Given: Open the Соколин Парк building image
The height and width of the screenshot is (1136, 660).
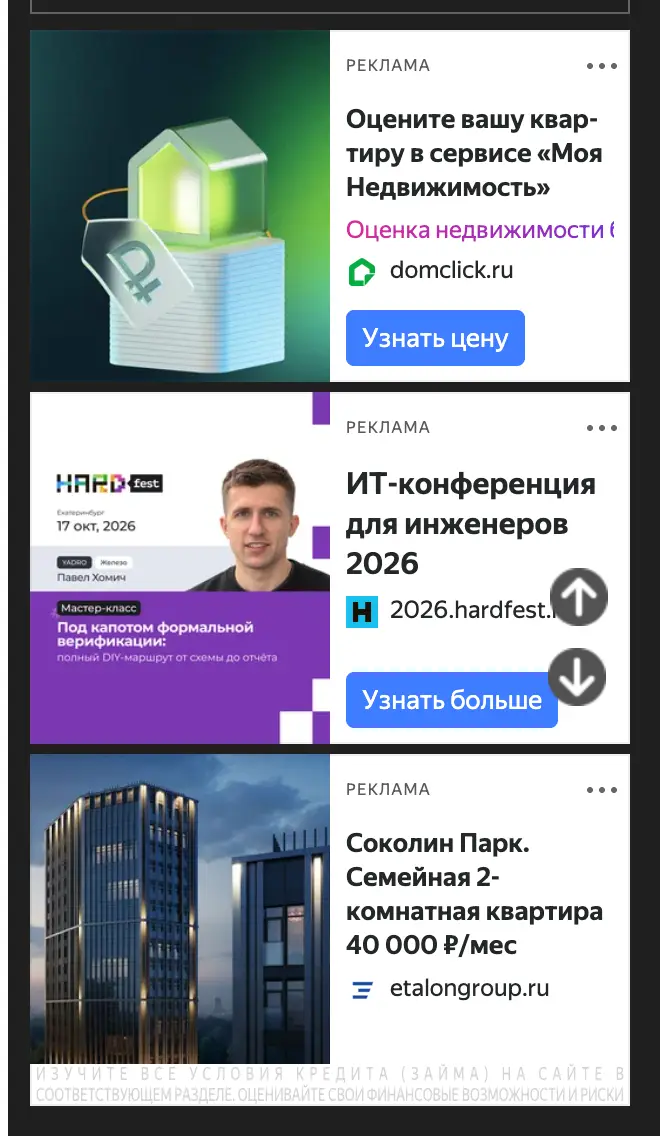Looking at the screenshot, I should (180, 909).
